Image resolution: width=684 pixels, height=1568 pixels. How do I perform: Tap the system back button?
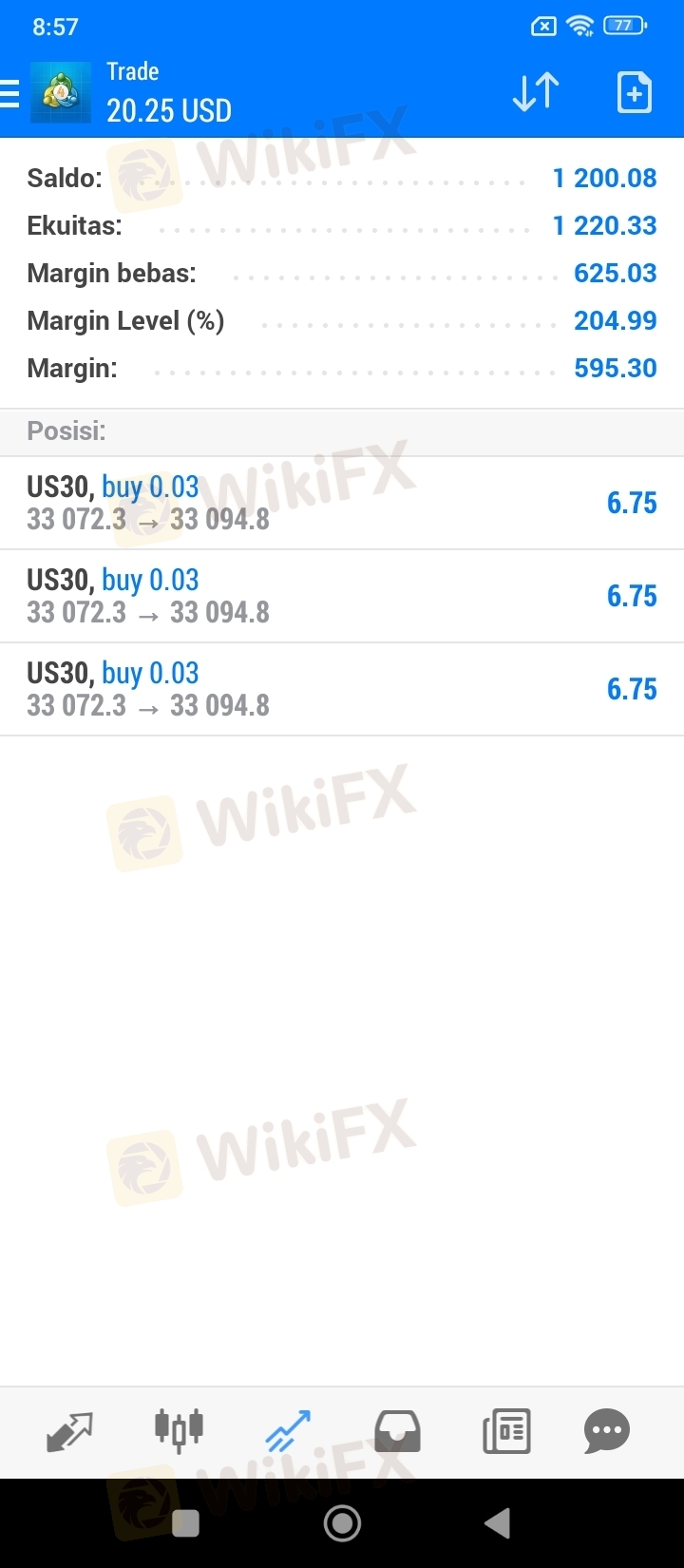tap(497, 1523)
